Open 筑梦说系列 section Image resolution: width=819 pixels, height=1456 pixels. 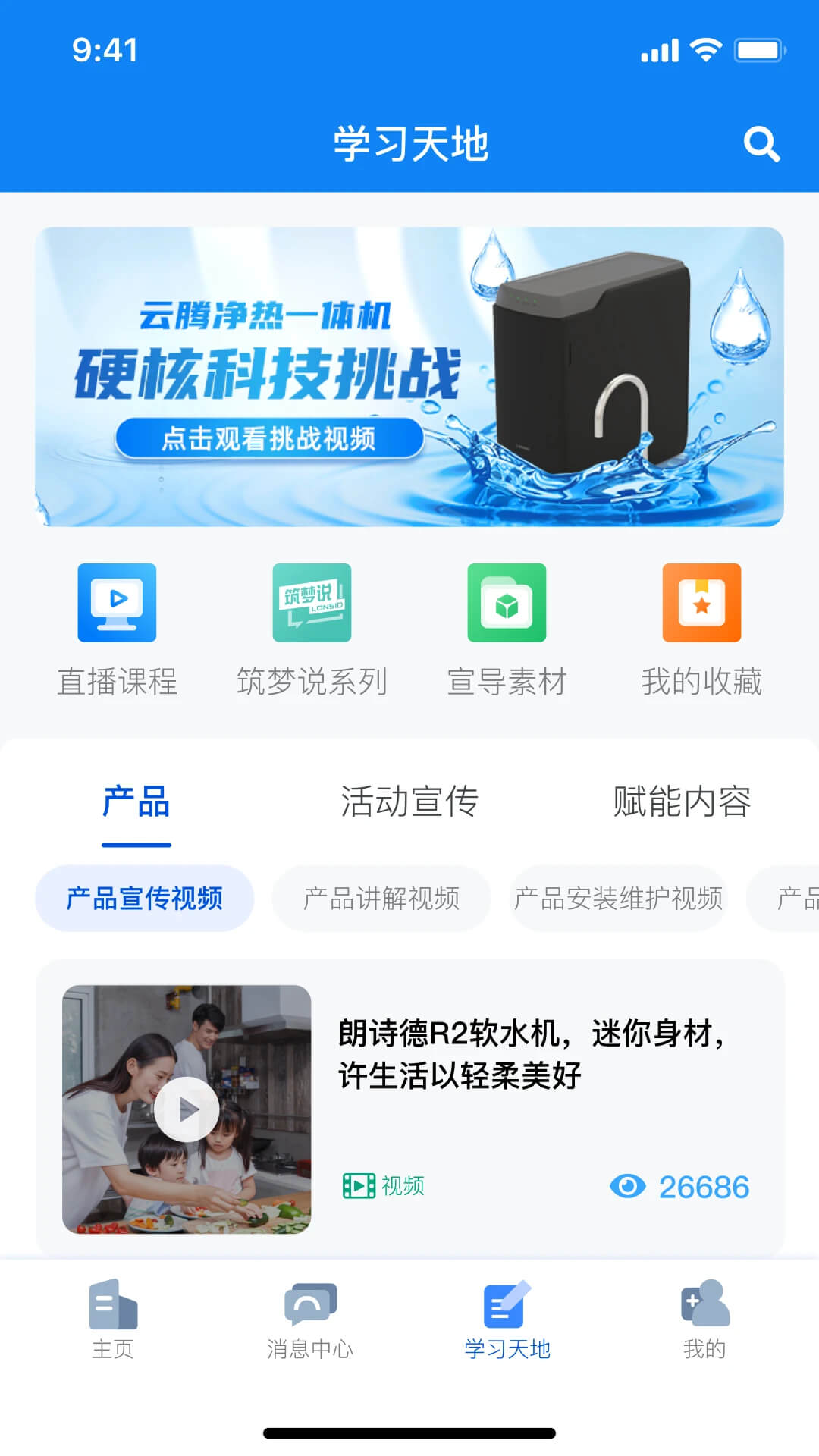(x=312, y=629)
